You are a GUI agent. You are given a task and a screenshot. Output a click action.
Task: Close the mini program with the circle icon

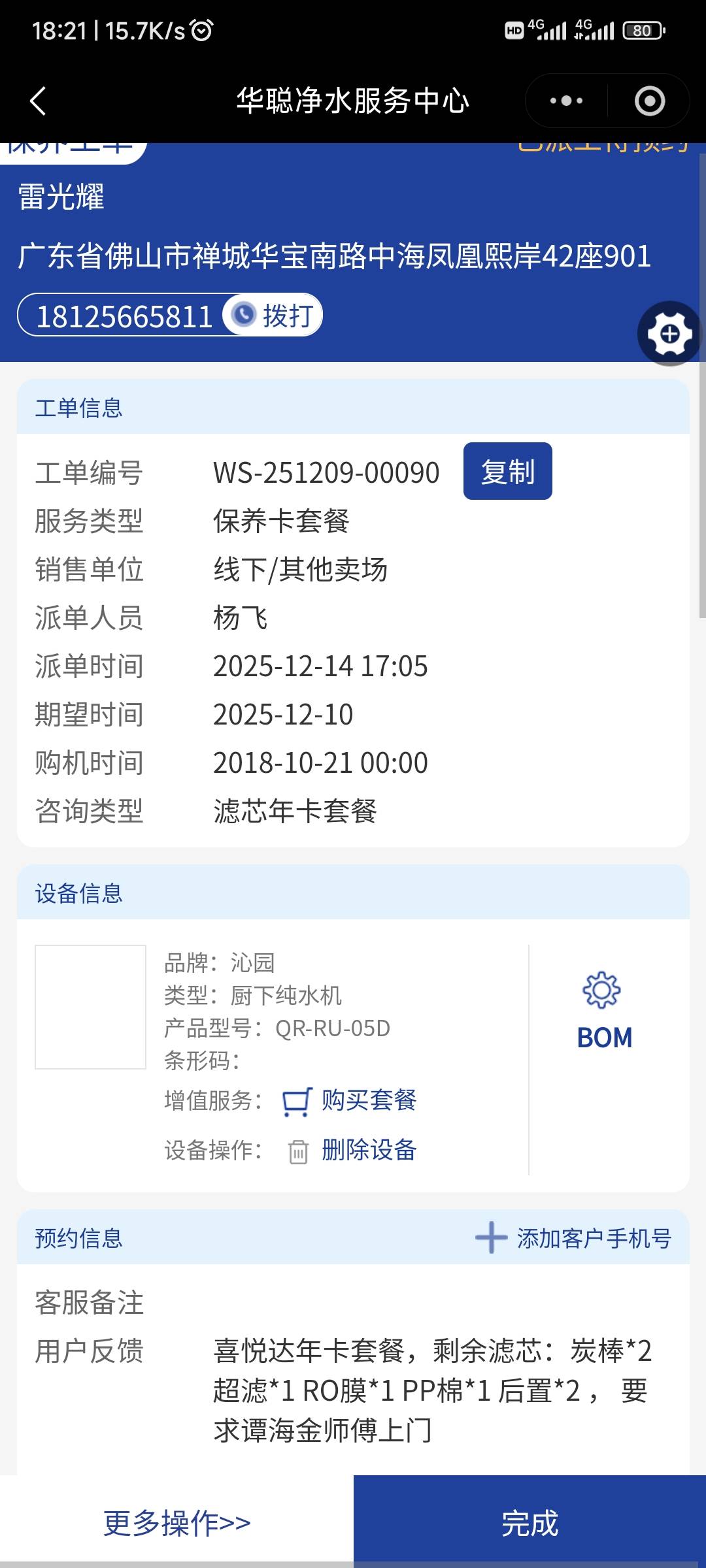click(649, 101)
